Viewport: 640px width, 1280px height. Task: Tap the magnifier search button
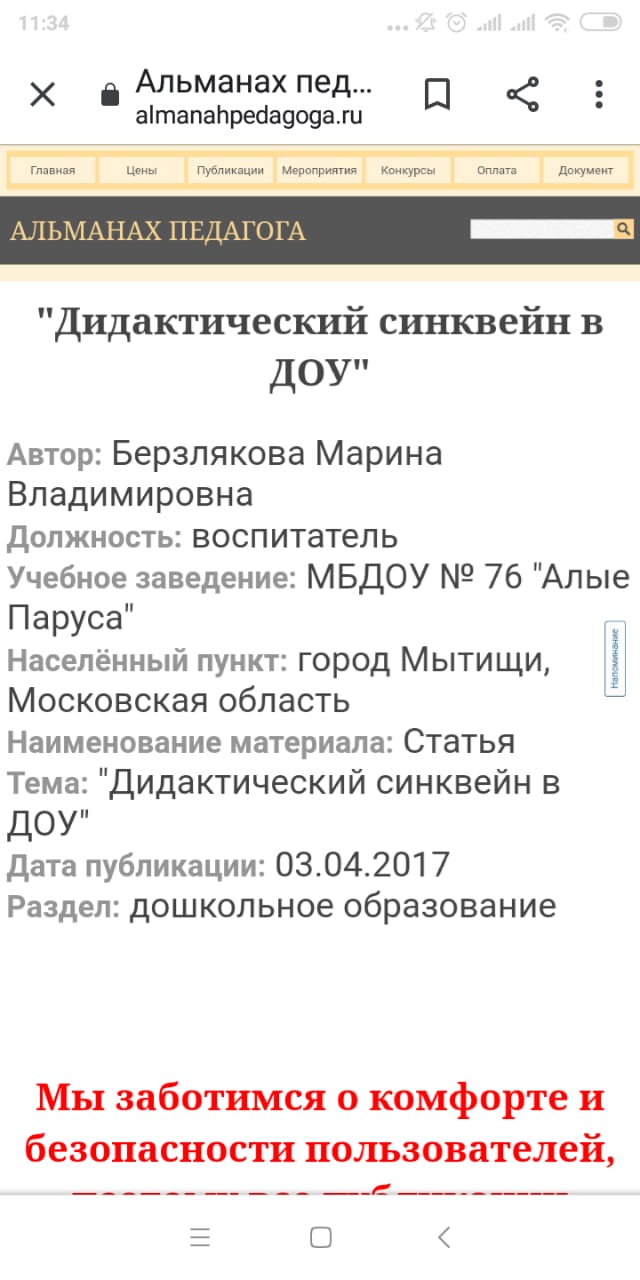(x=624, y=230)
